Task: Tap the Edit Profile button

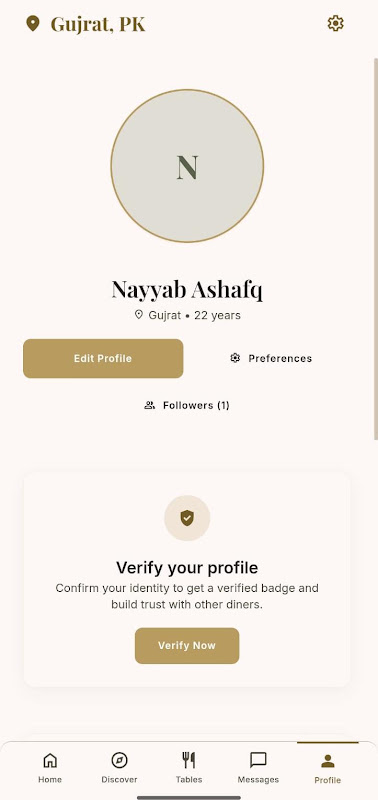Action: coord(103,359)
